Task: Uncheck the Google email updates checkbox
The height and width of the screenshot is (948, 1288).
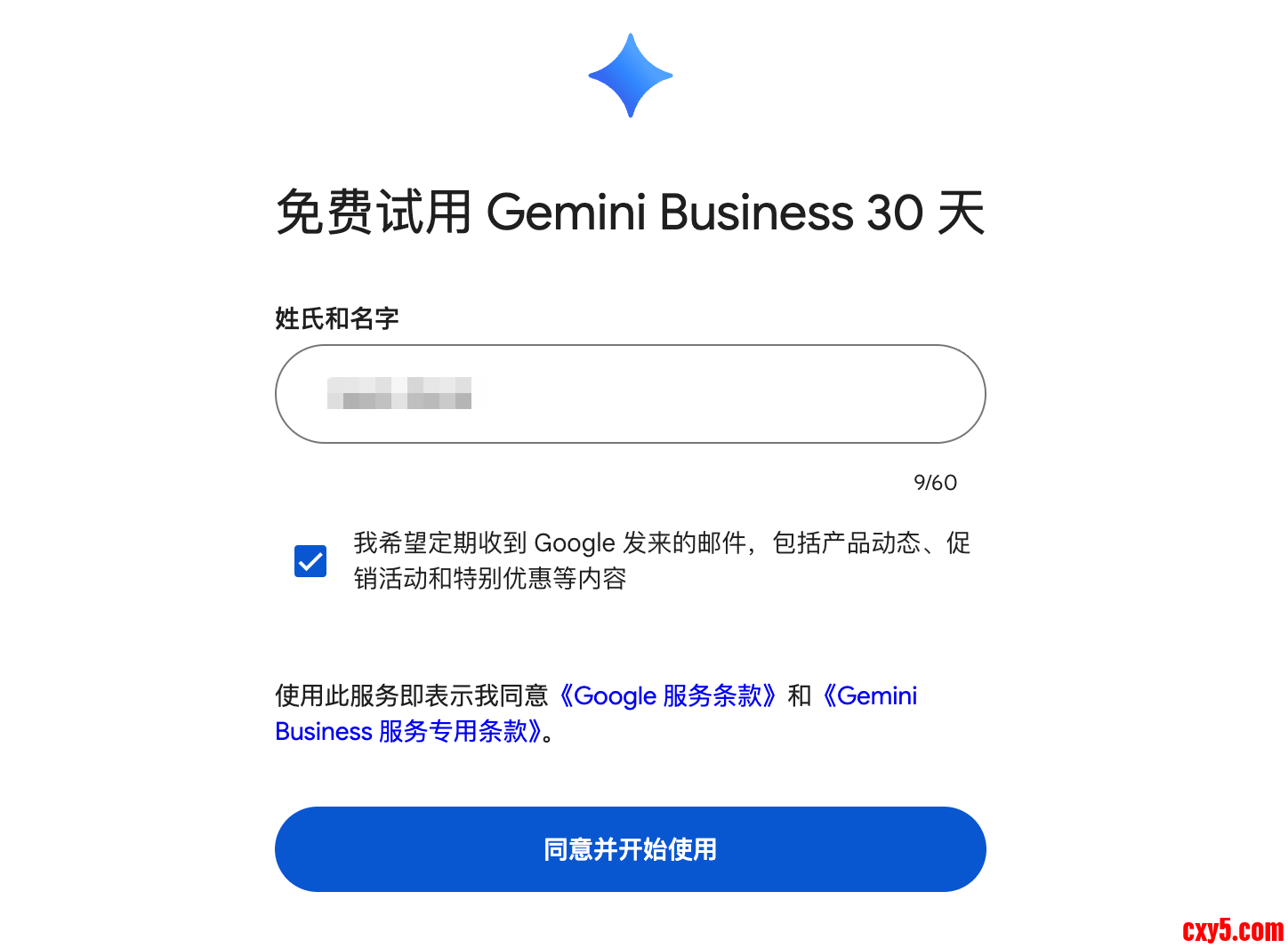Action: [310, 561]
